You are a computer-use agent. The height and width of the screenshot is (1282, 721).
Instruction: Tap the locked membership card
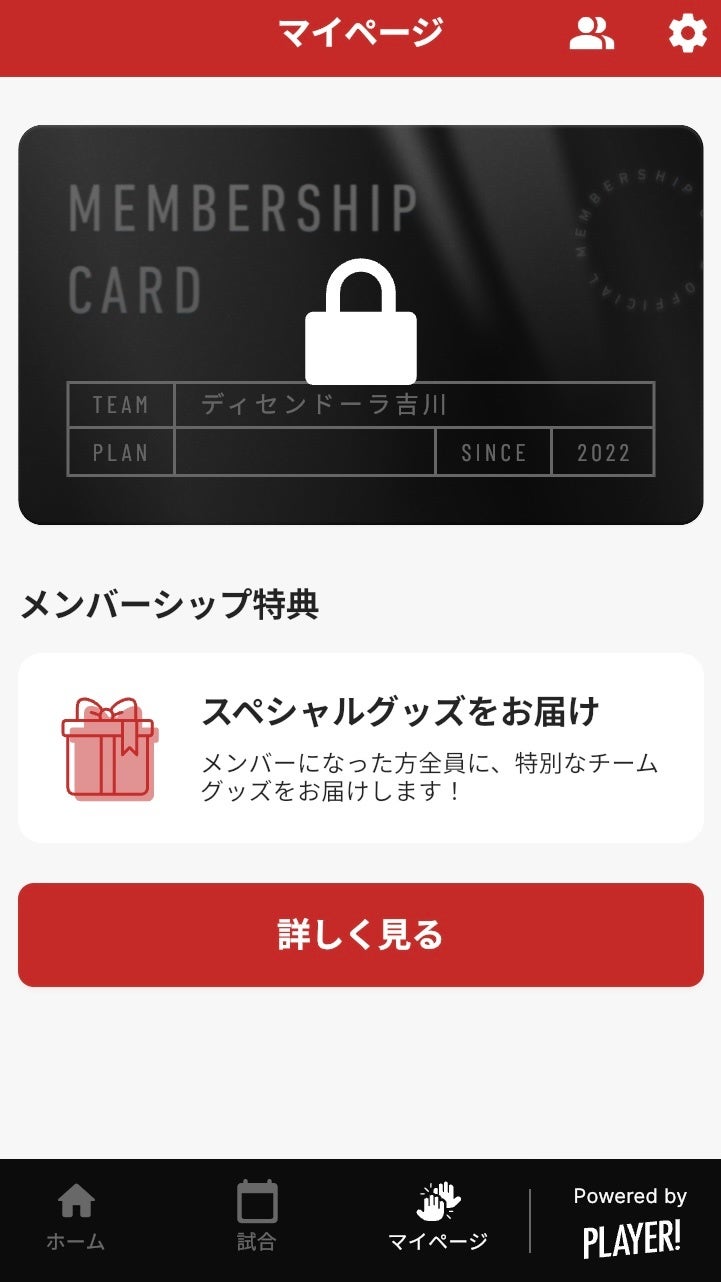pos(360,324)
